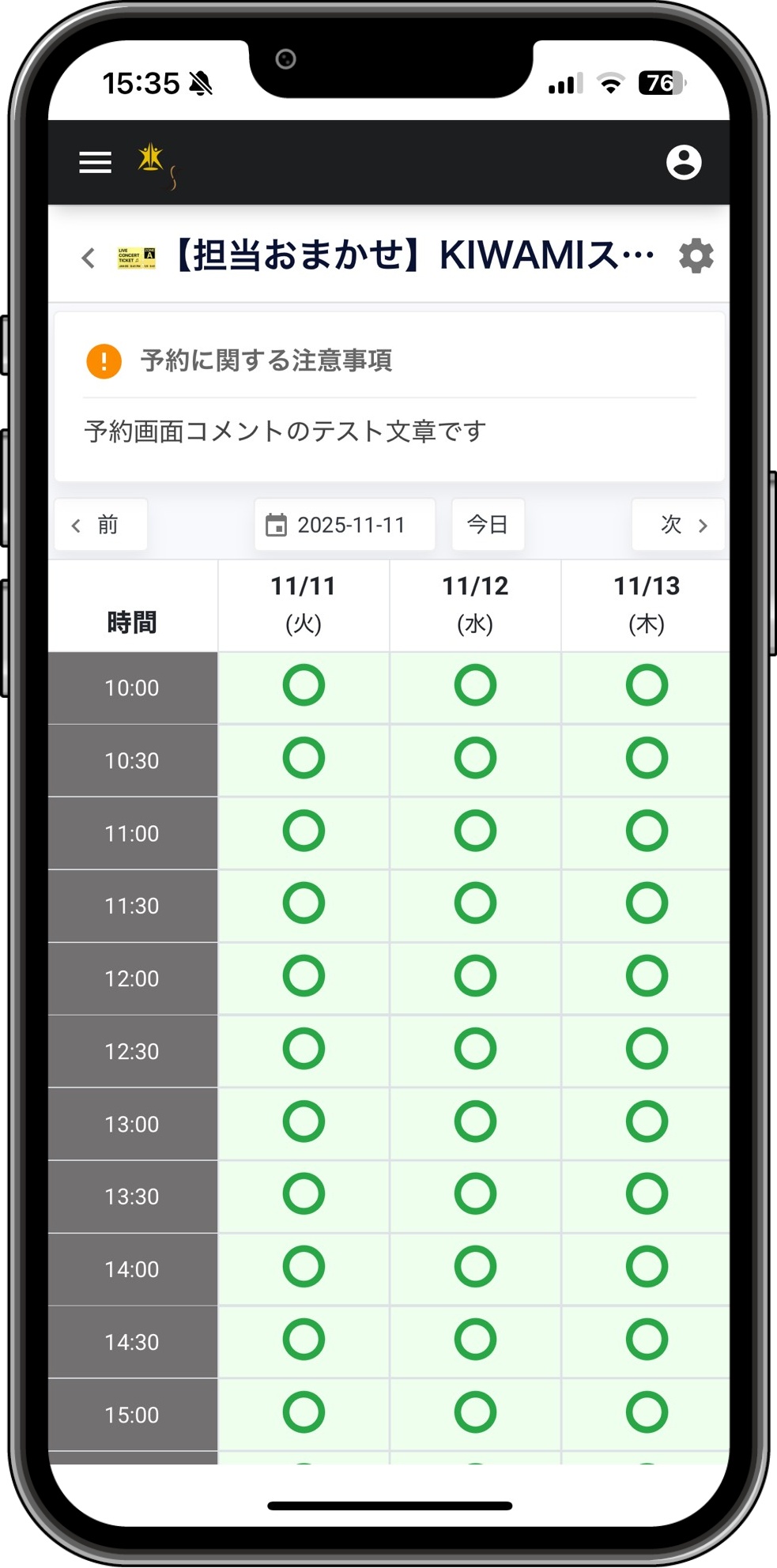
Task: Select the 11/13 (木) column header
Action: pyautogui.click(x=647, y=605)
